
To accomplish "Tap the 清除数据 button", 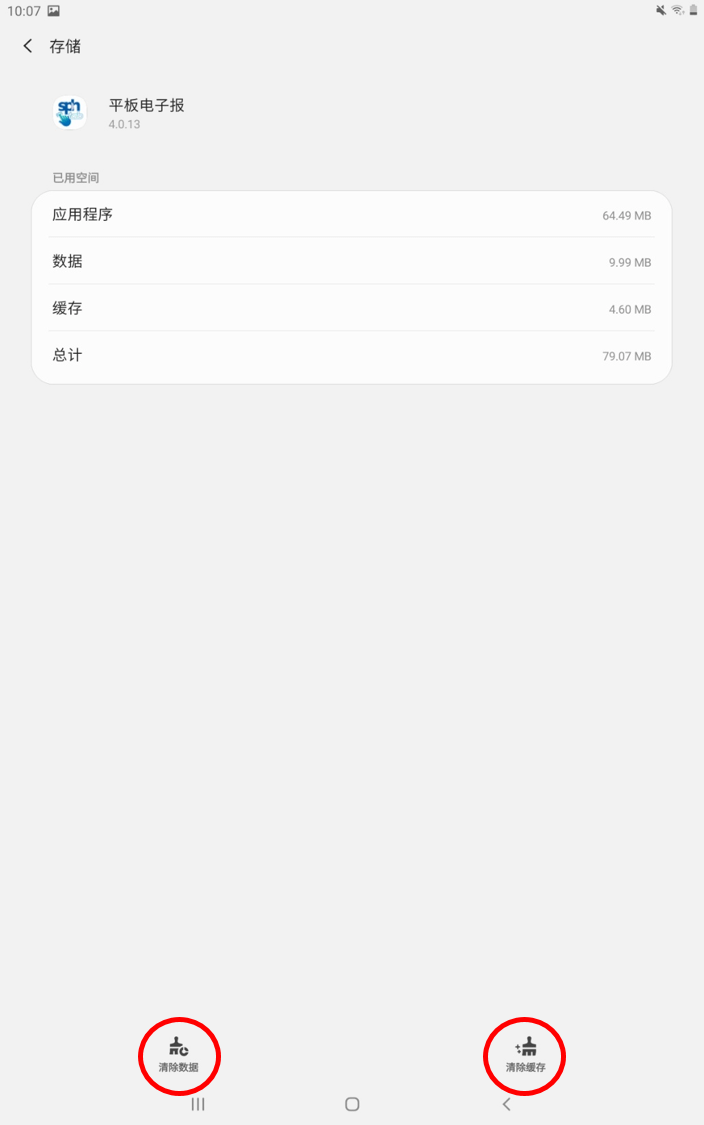I will pos(179,1055).
